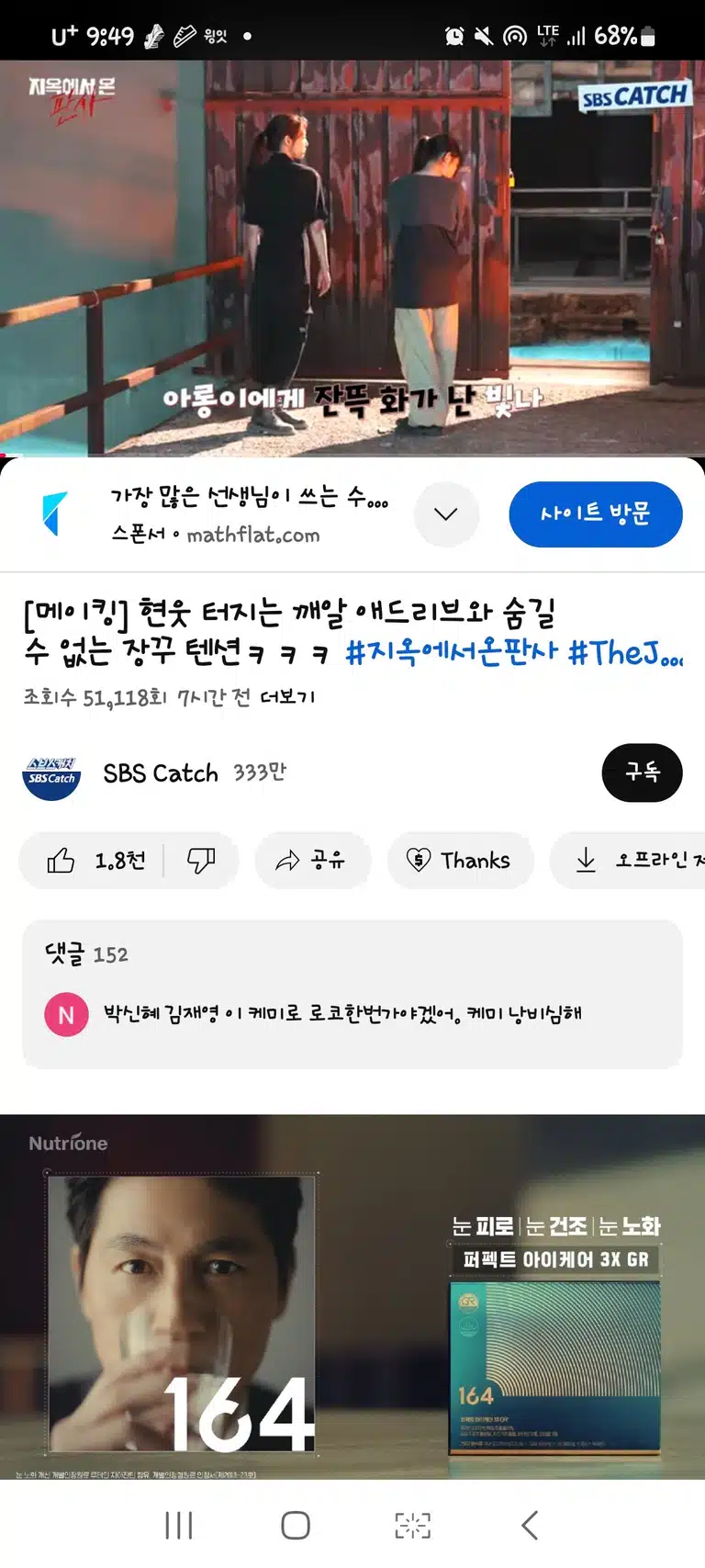Tap the video player showing 지옥에서 온 판사
705x1568 pixels.
pyautogui.click(x=352, y=258)
